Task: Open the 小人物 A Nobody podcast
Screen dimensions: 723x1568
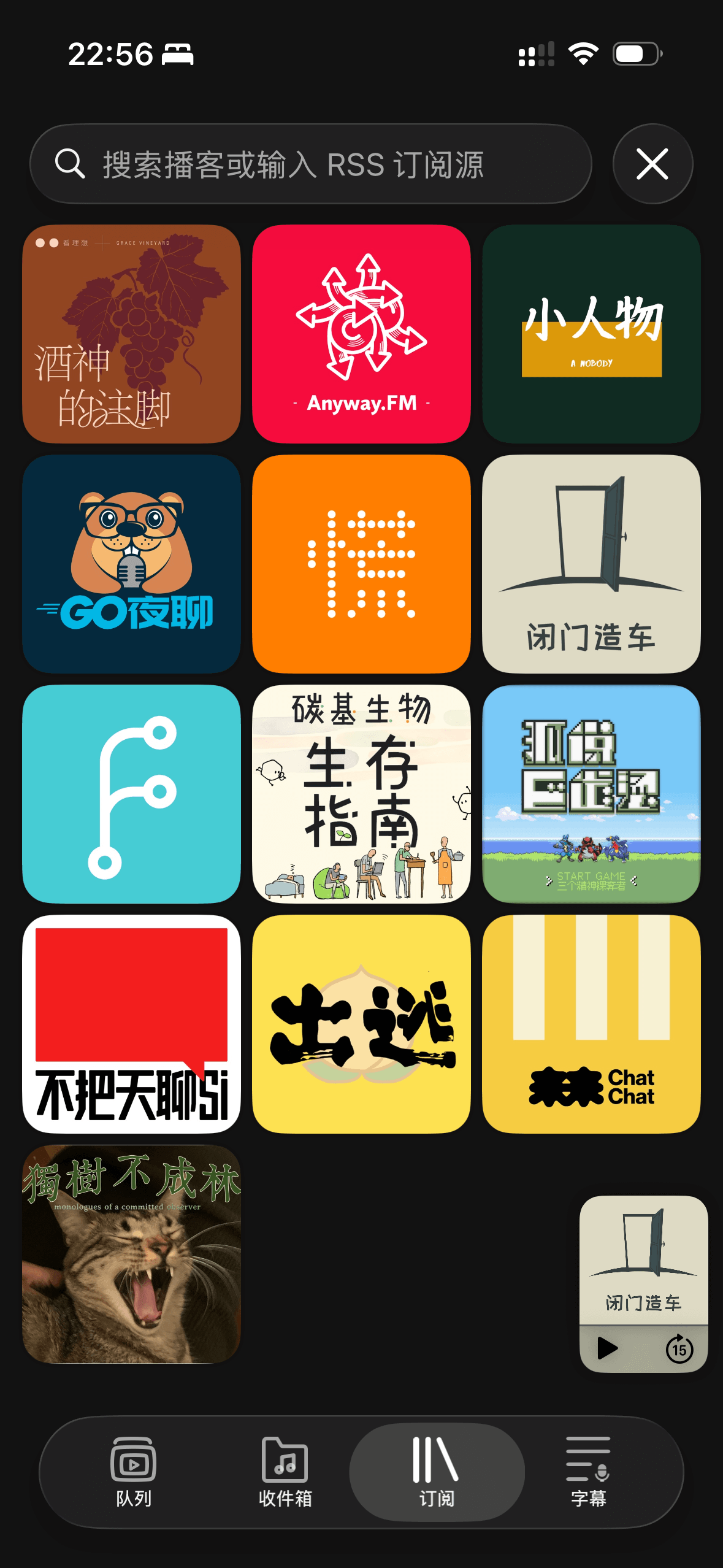Action: tap(591, 334)
